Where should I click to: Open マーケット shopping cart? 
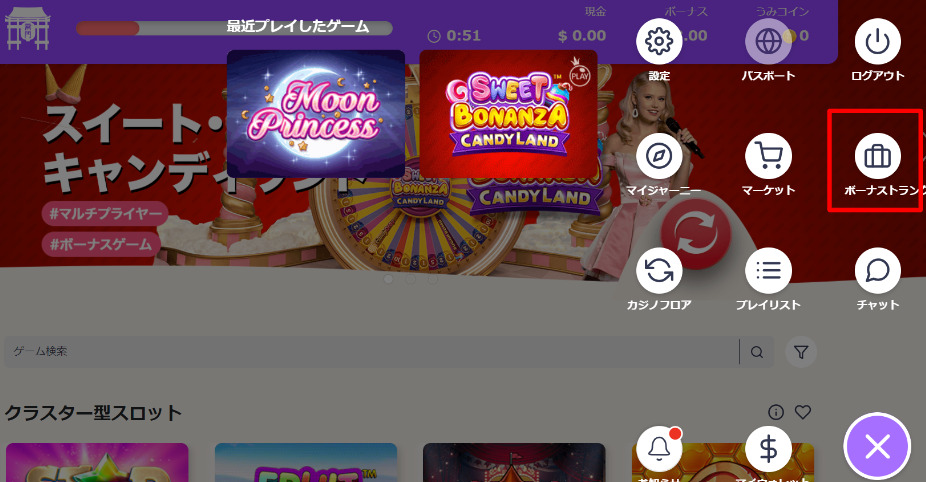(x=768, y=156)
